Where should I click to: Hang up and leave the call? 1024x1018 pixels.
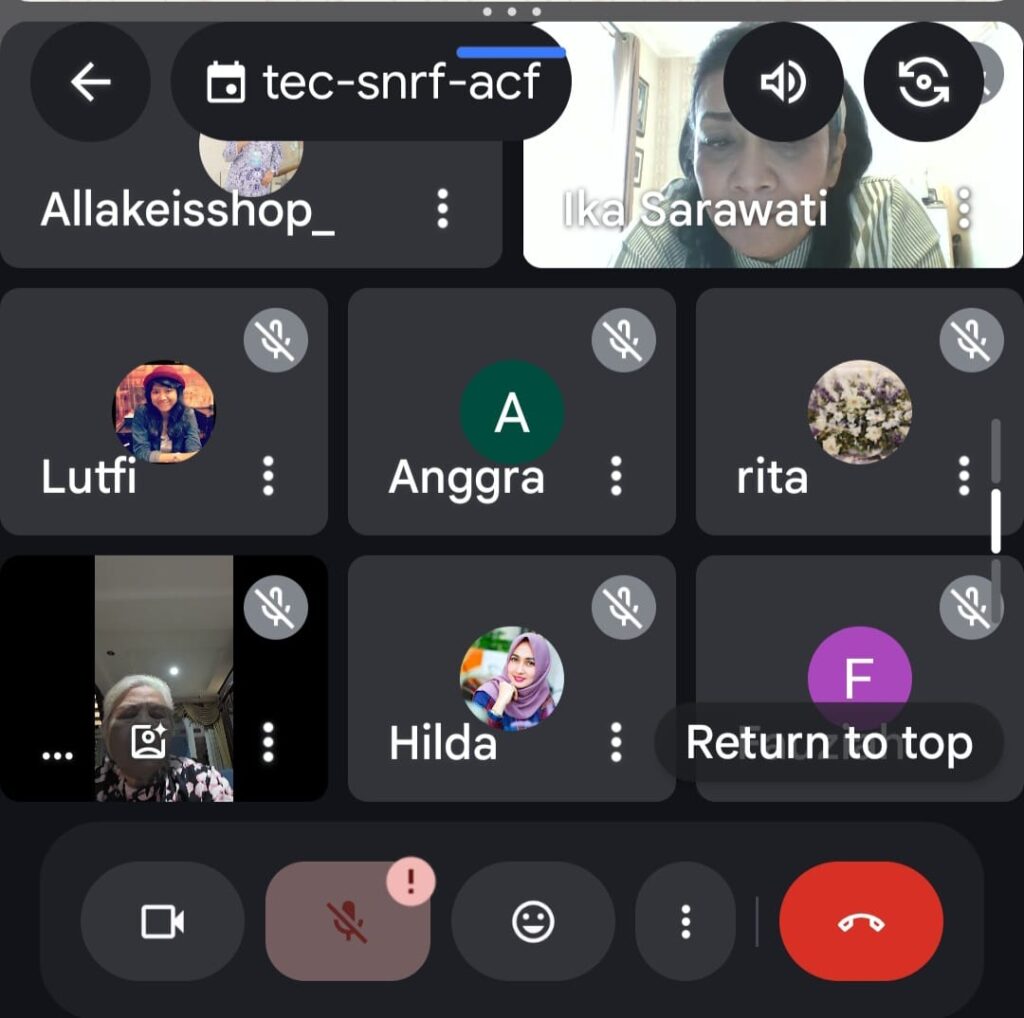860,921
